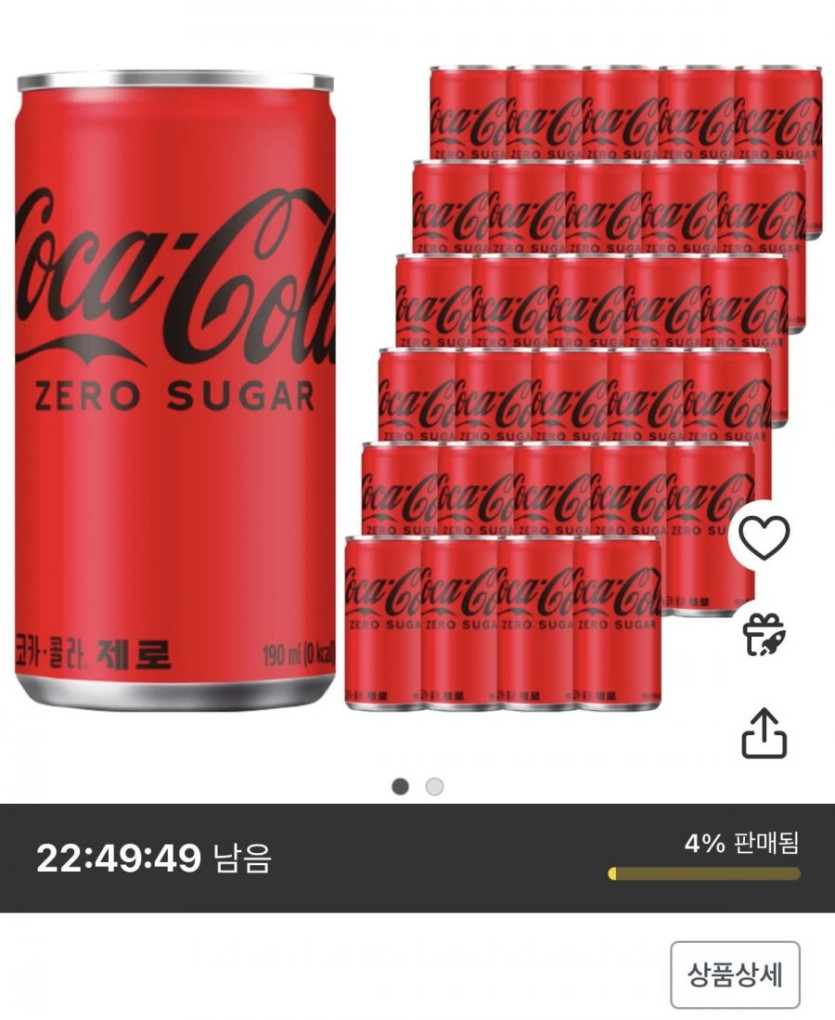
Task: Open the 상품상세 product details button
Action: click(735, 974)
